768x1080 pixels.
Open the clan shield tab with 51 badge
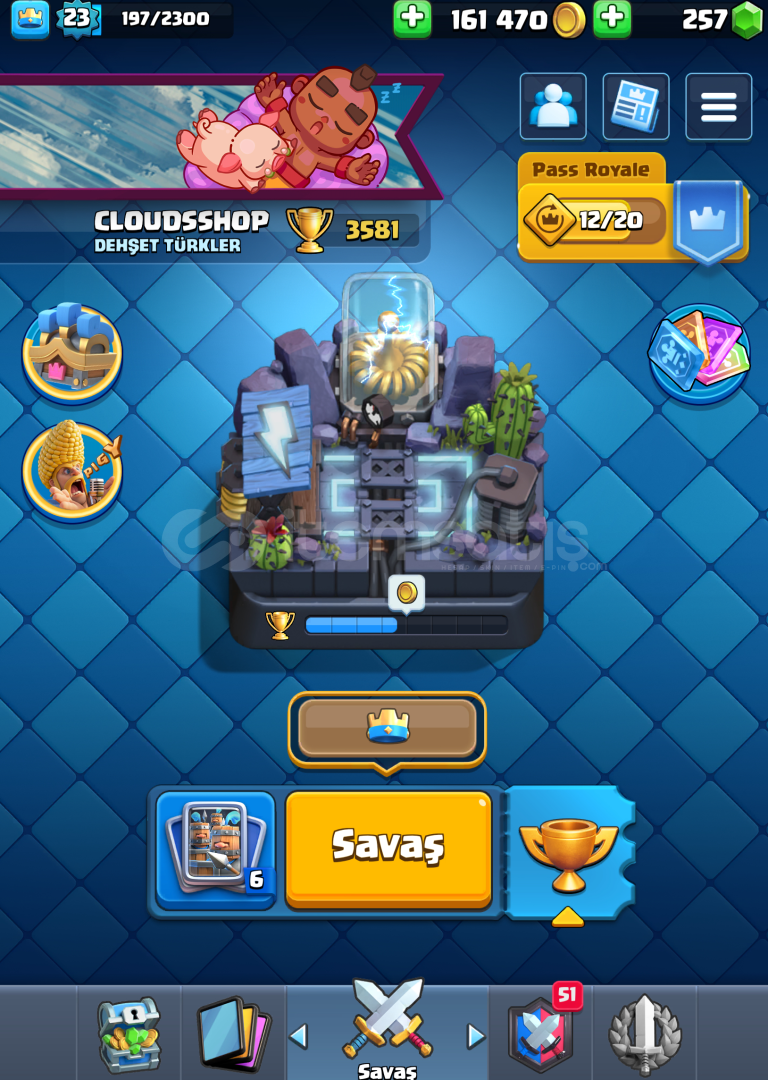pos(542,1034)
